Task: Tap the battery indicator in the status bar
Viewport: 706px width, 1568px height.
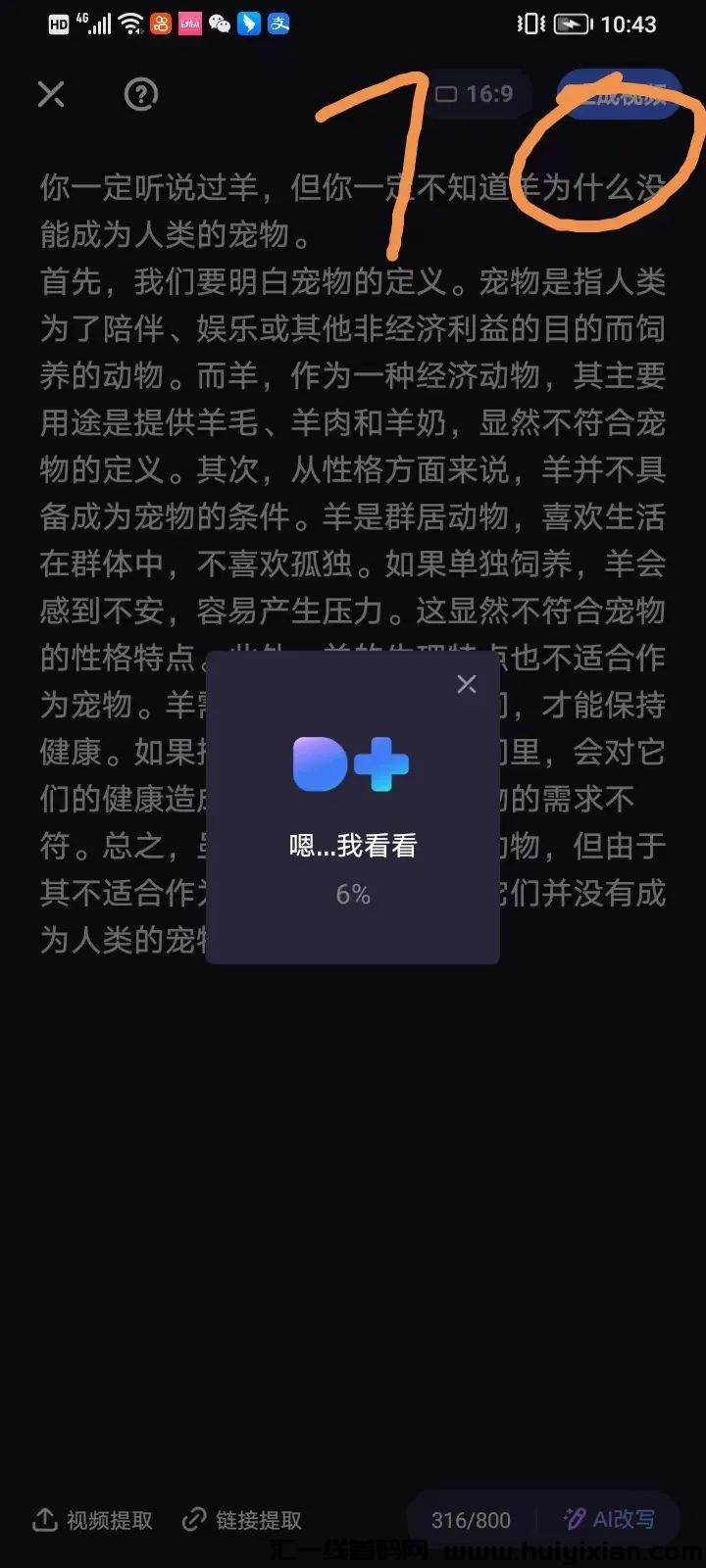Action: point(572,23)
